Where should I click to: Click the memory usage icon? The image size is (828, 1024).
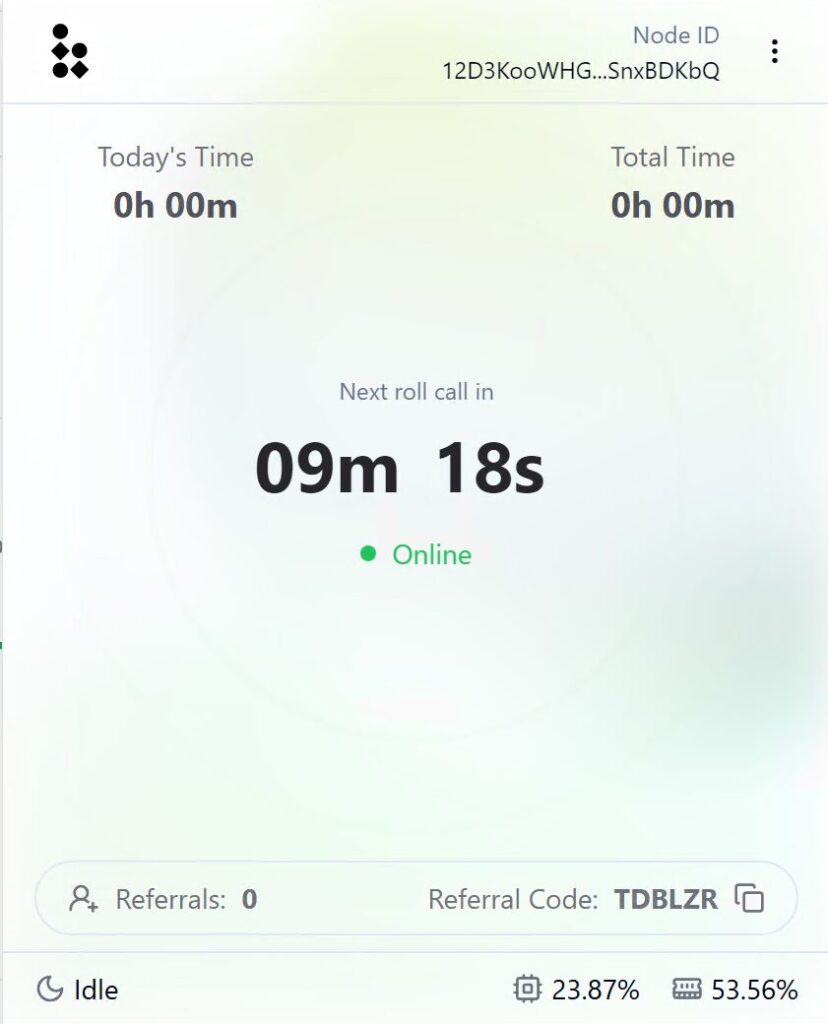[686, 990]
